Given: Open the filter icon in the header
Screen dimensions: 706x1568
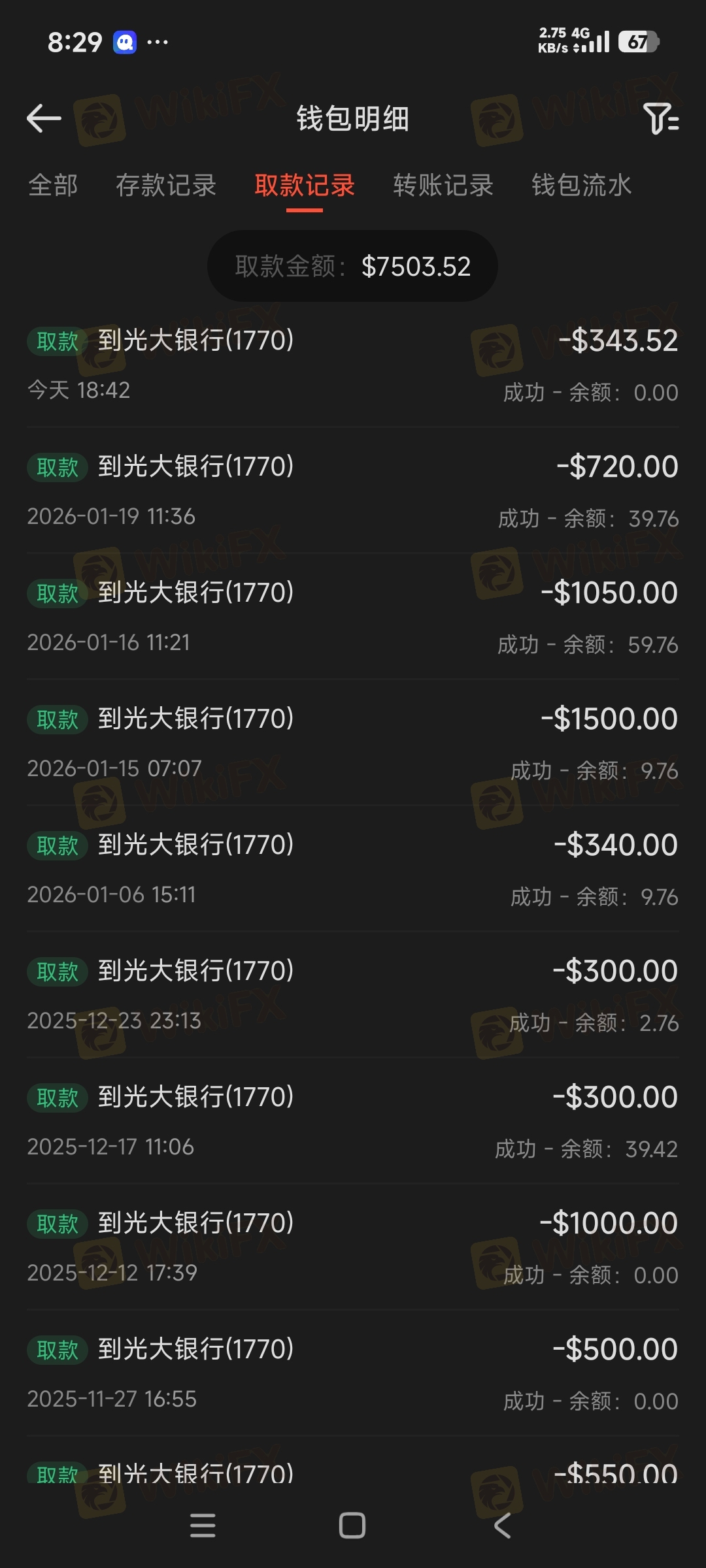Looking at the screenshot, I should tap(661, 119).
